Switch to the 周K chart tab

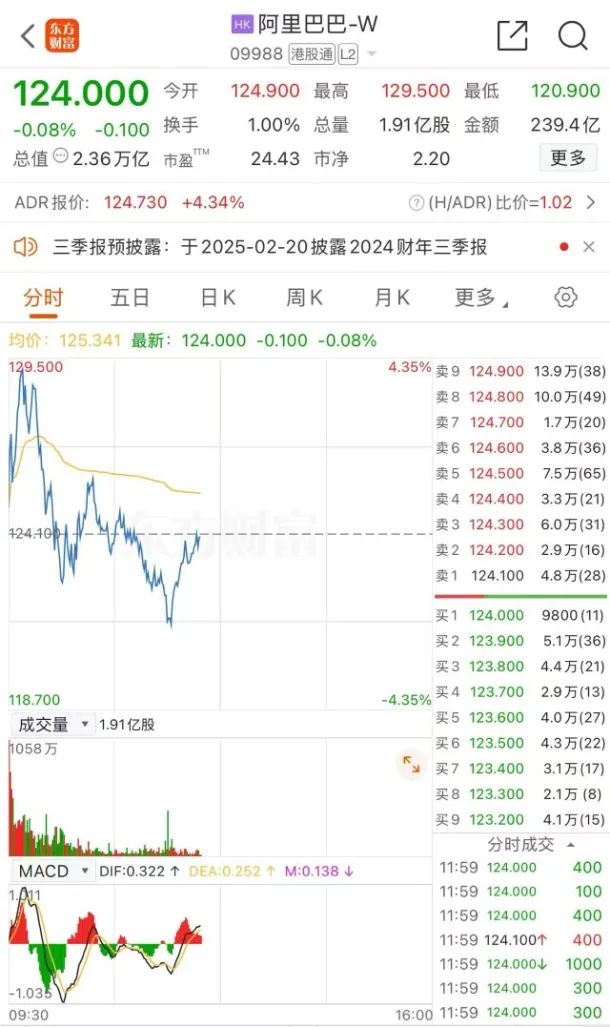304,298
